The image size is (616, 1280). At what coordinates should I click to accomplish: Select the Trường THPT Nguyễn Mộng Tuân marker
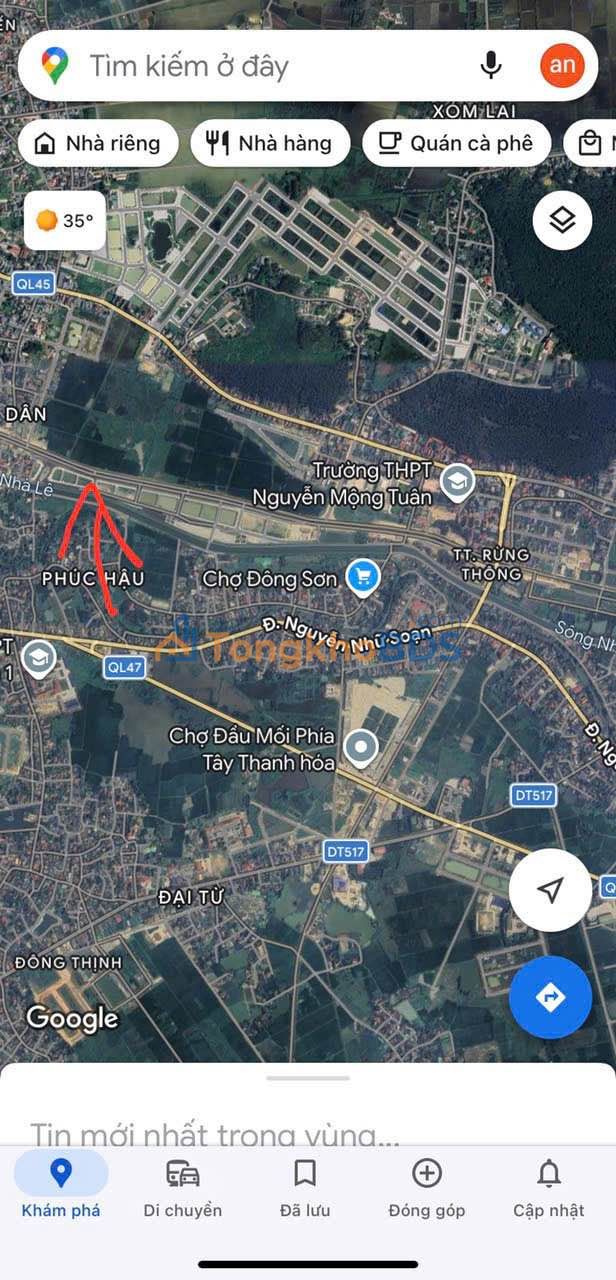point(458,482)
